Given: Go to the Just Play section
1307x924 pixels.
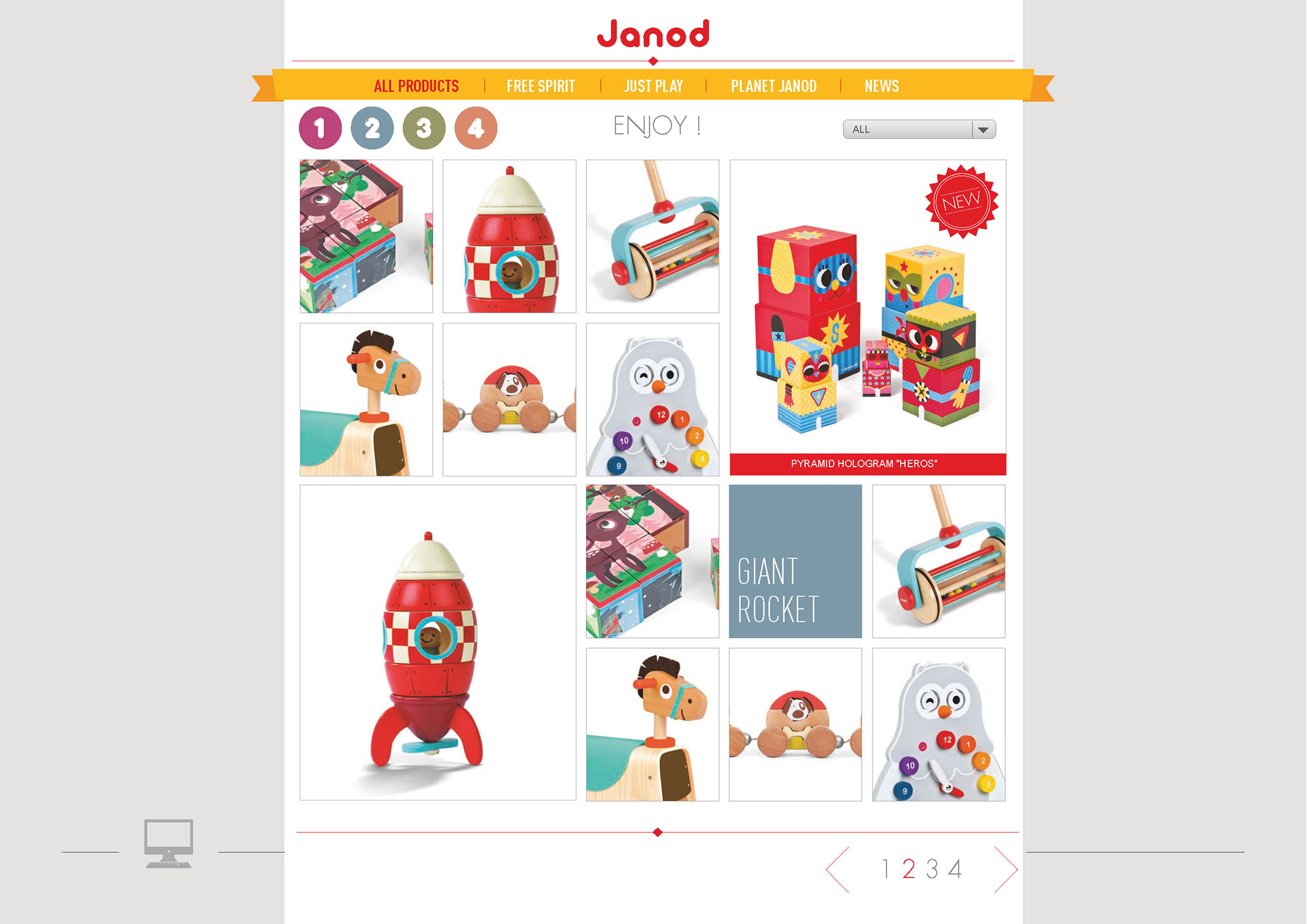Looking at the screenshot, I should 653,86.
